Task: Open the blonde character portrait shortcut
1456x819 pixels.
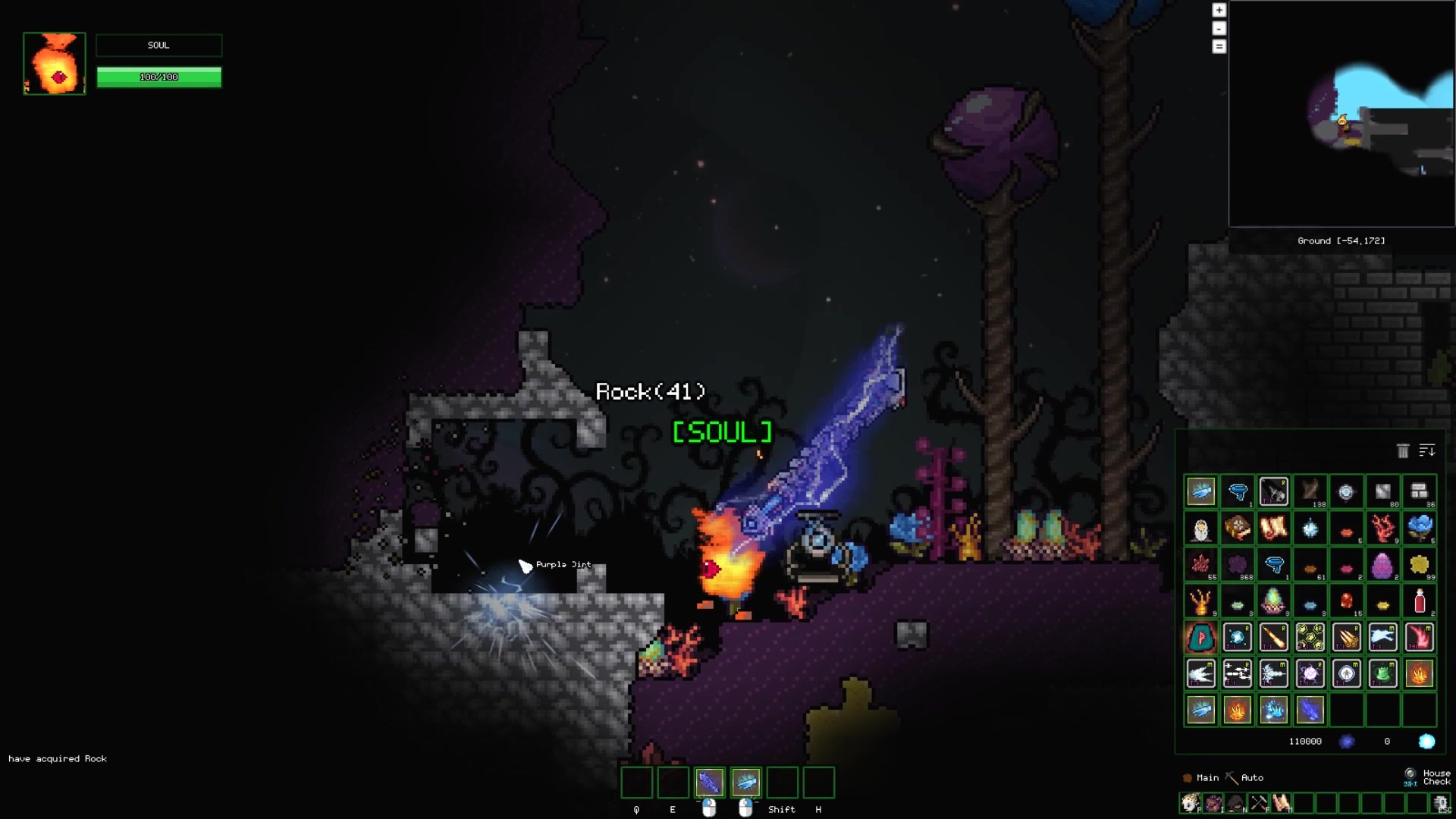Action: pyautogui.click(x=1190, y=803)
